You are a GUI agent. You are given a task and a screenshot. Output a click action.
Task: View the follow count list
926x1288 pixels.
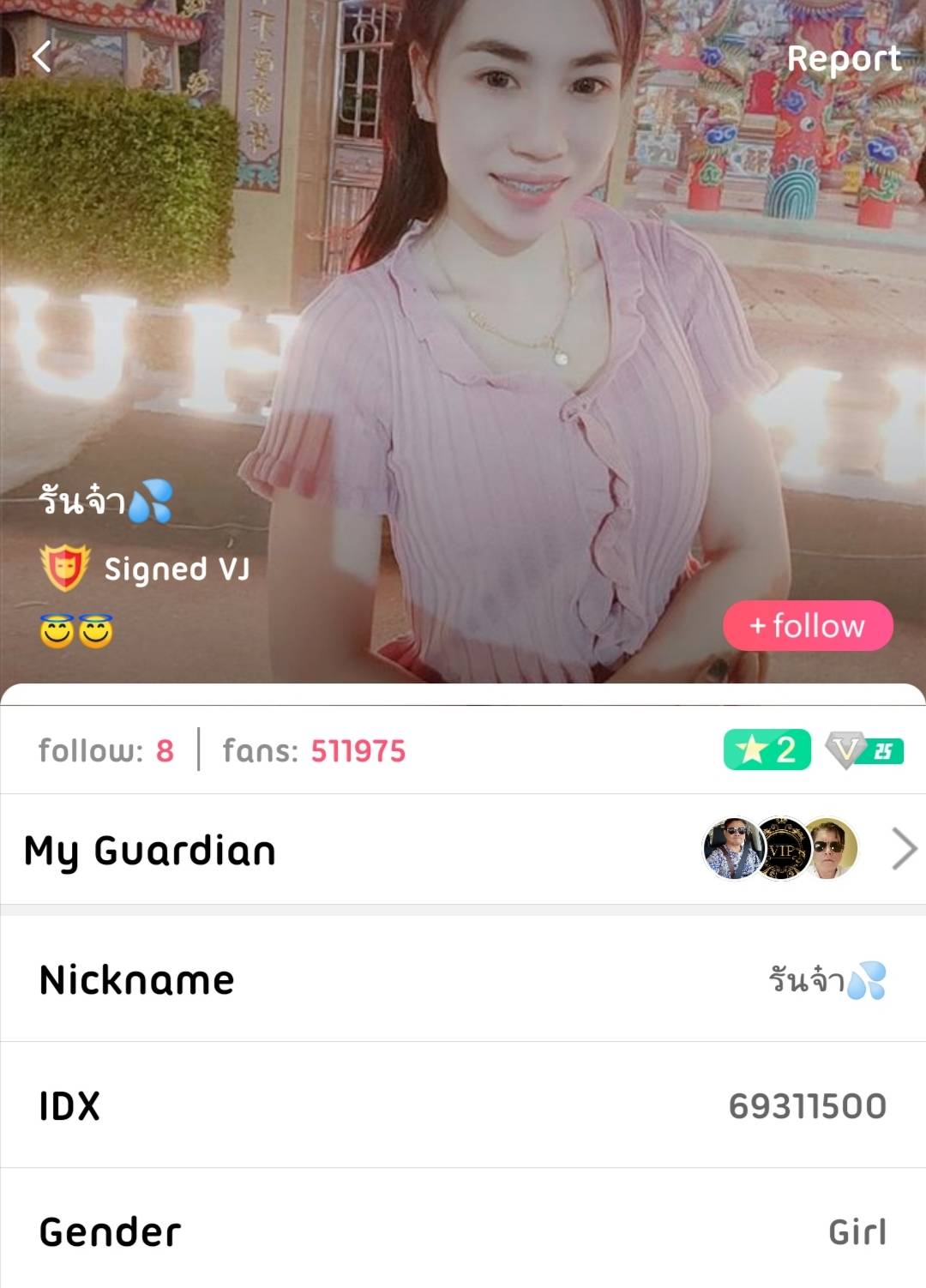tap(106, 751)
